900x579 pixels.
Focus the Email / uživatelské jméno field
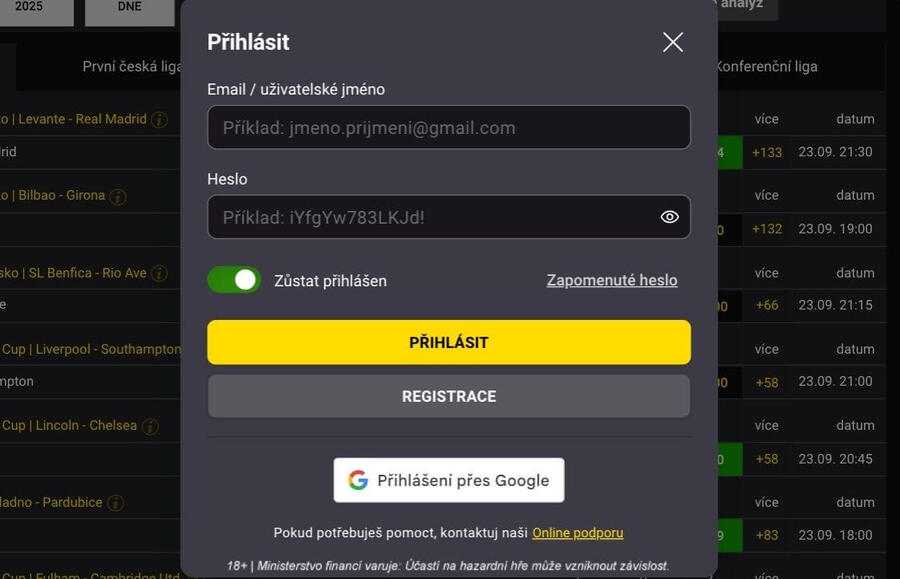click(448, 128)
